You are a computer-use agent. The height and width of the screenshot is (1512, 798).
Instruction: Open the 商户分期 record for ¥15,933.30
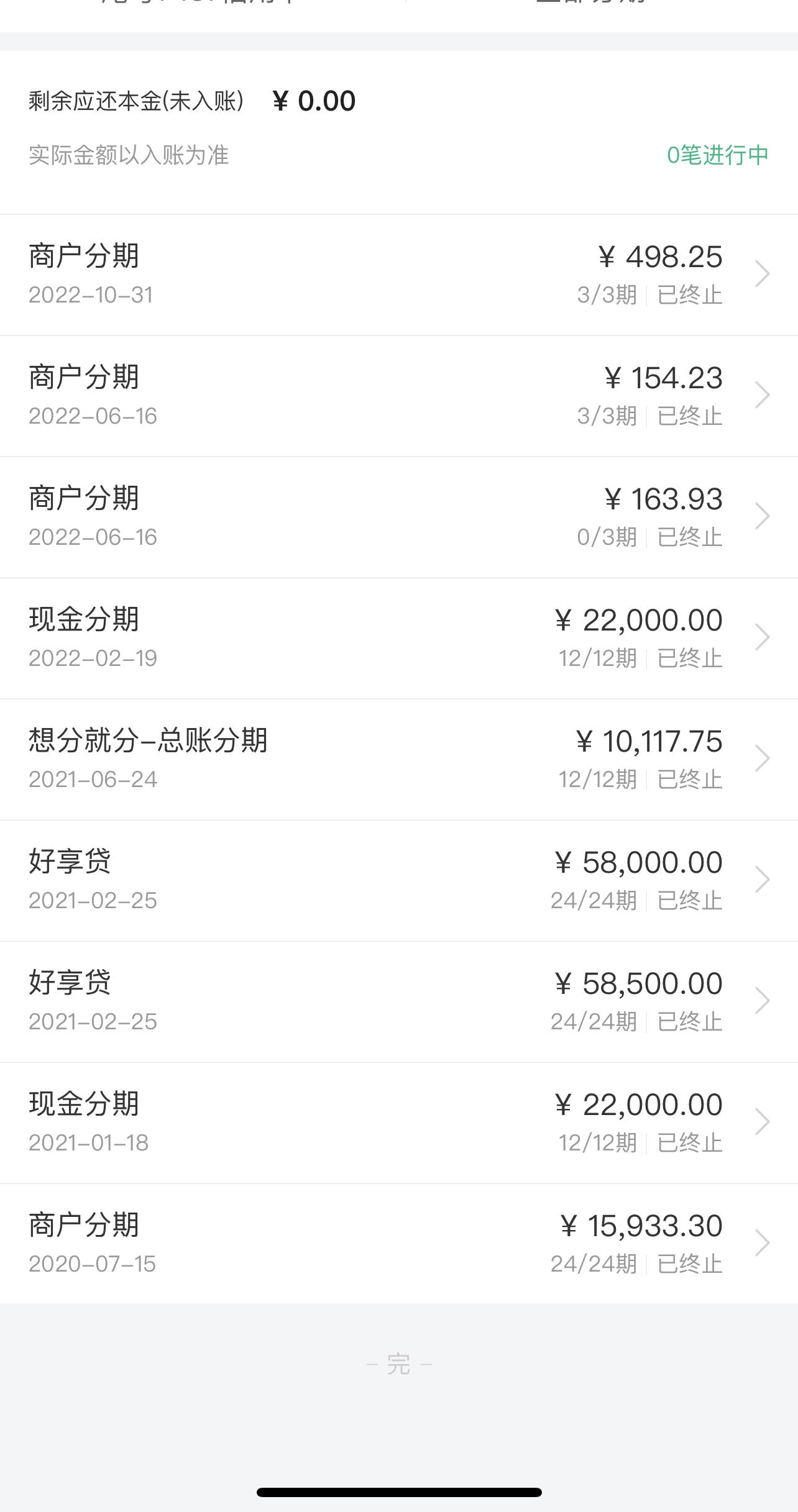pyautogui.click(x=399, y=1244)
